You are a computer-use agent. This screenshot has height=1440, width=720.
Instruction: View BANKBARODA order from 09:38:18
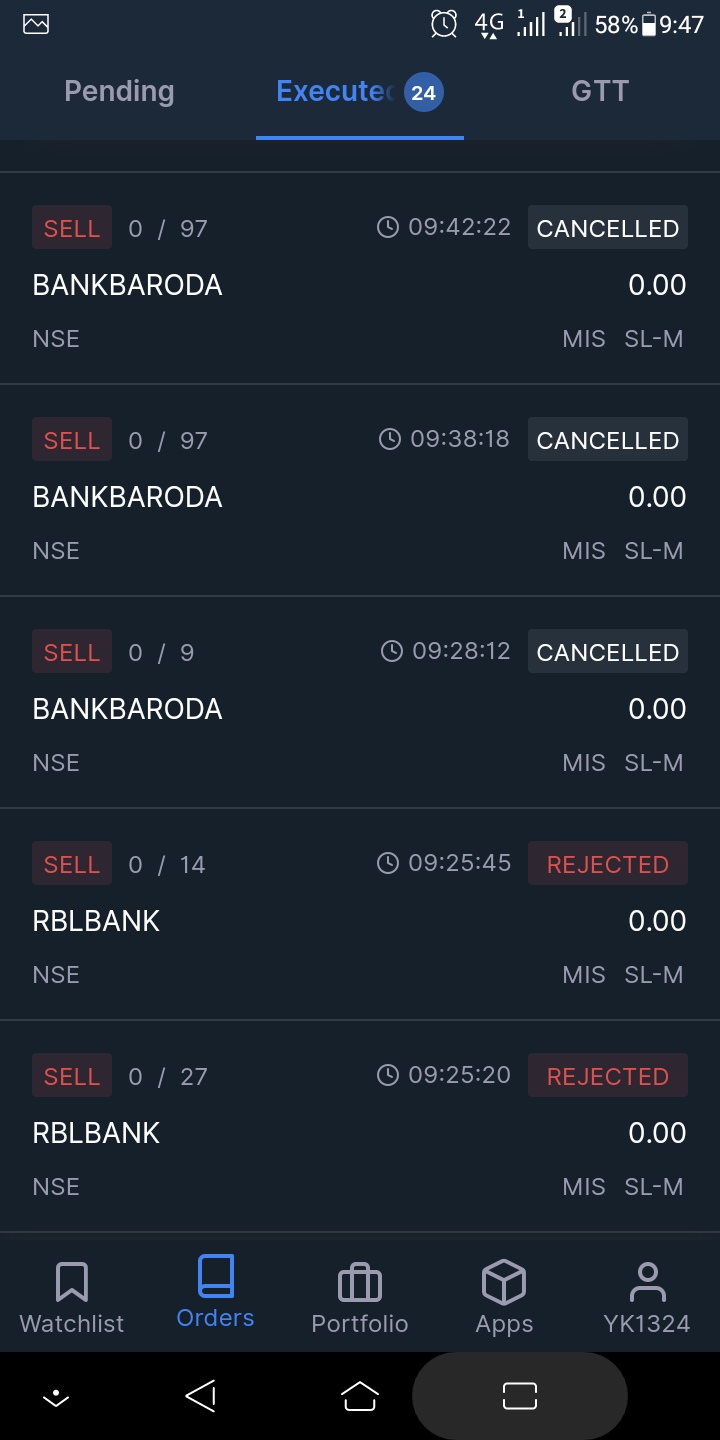click(360, 495)
